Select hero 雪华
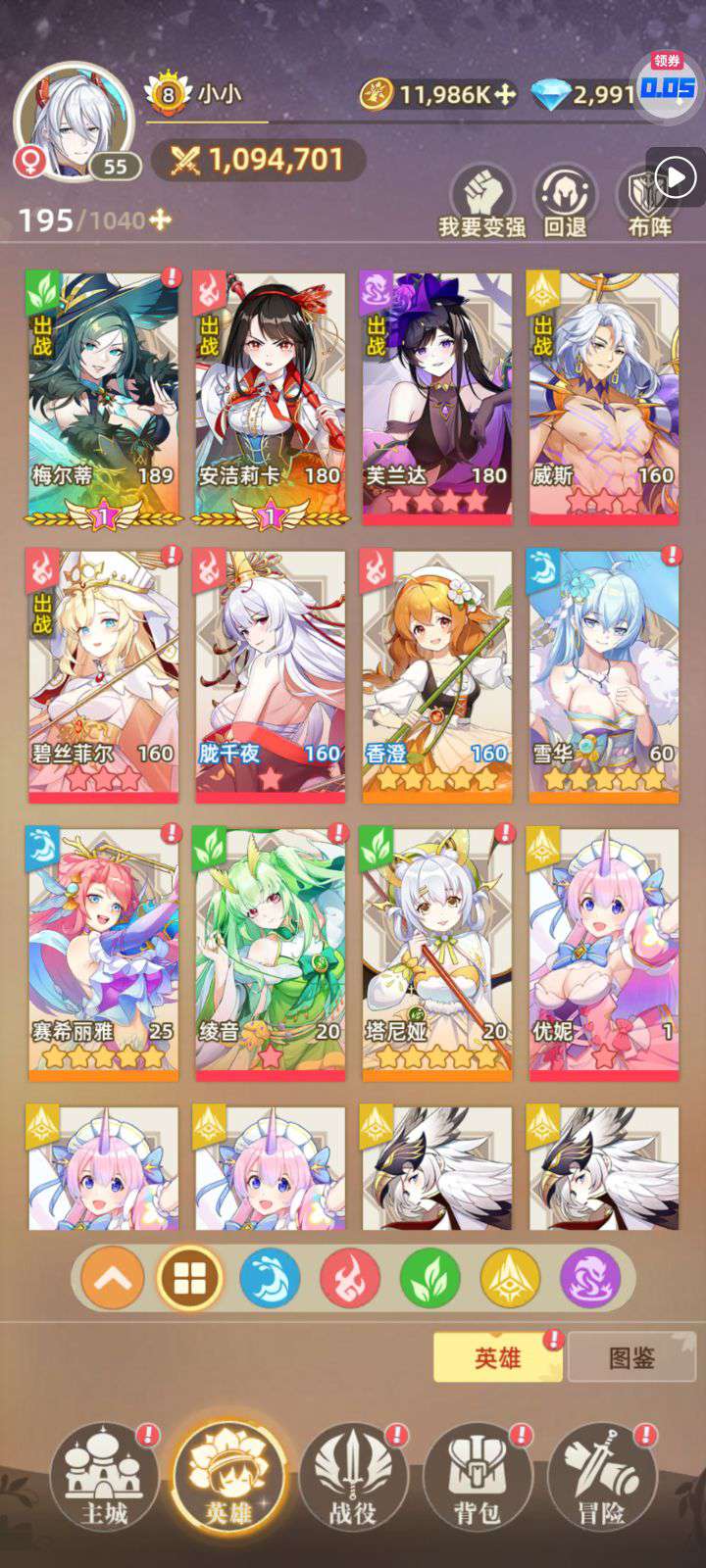This screenshot has width=706, height=1568. point(603,676)
